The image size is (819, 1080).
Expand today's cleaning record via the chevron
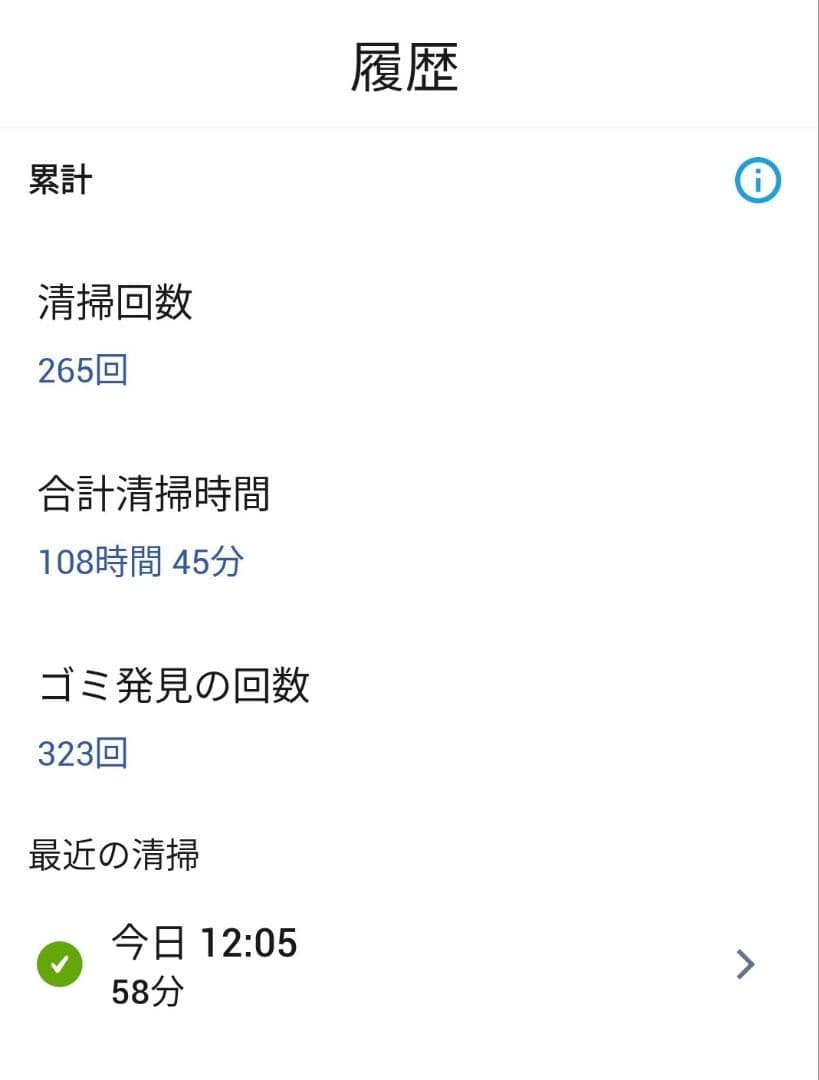coord(744,963)
